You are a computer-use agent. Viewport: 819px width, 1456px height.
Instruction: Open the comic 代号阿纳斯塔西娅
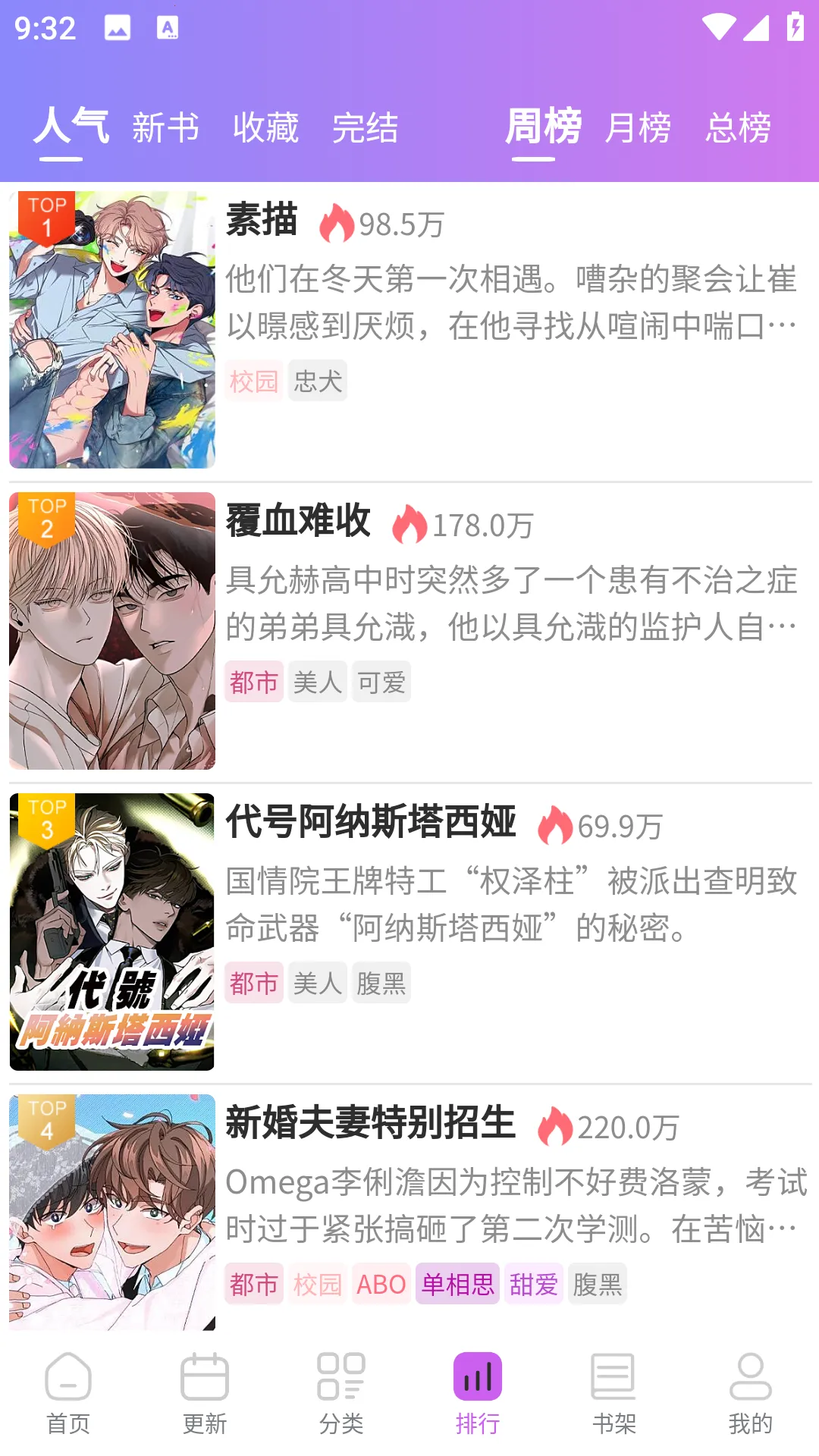(371, 823)
